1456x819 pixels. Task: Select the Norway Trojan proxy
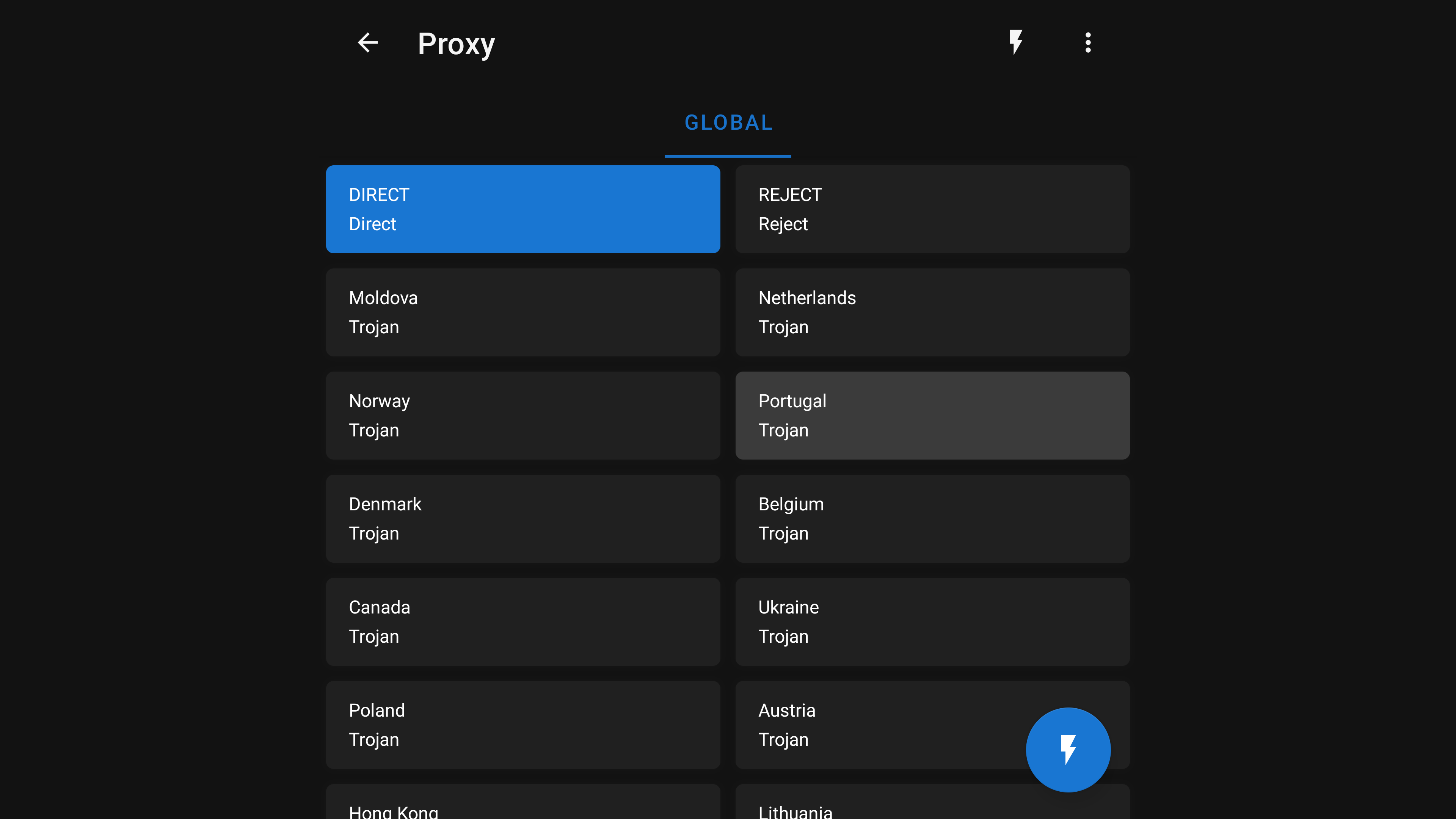(x=523, y=416)
